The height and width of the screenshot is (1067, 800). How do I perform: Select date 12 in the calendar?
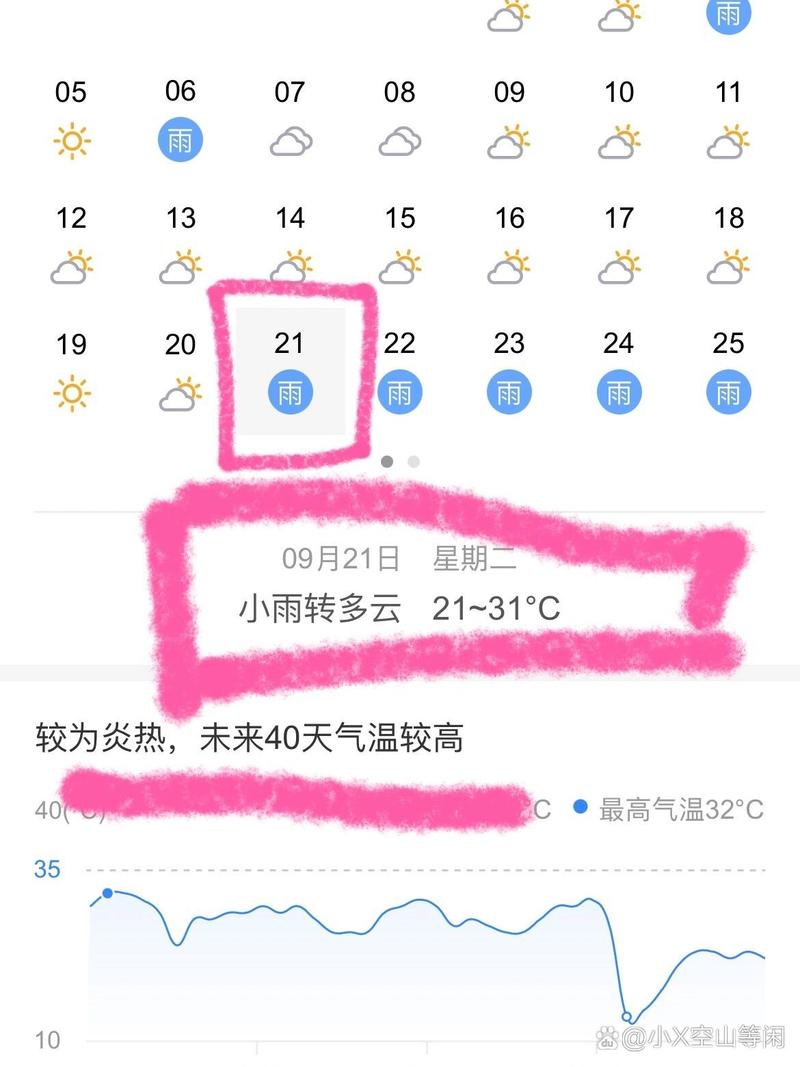[70, 219]
